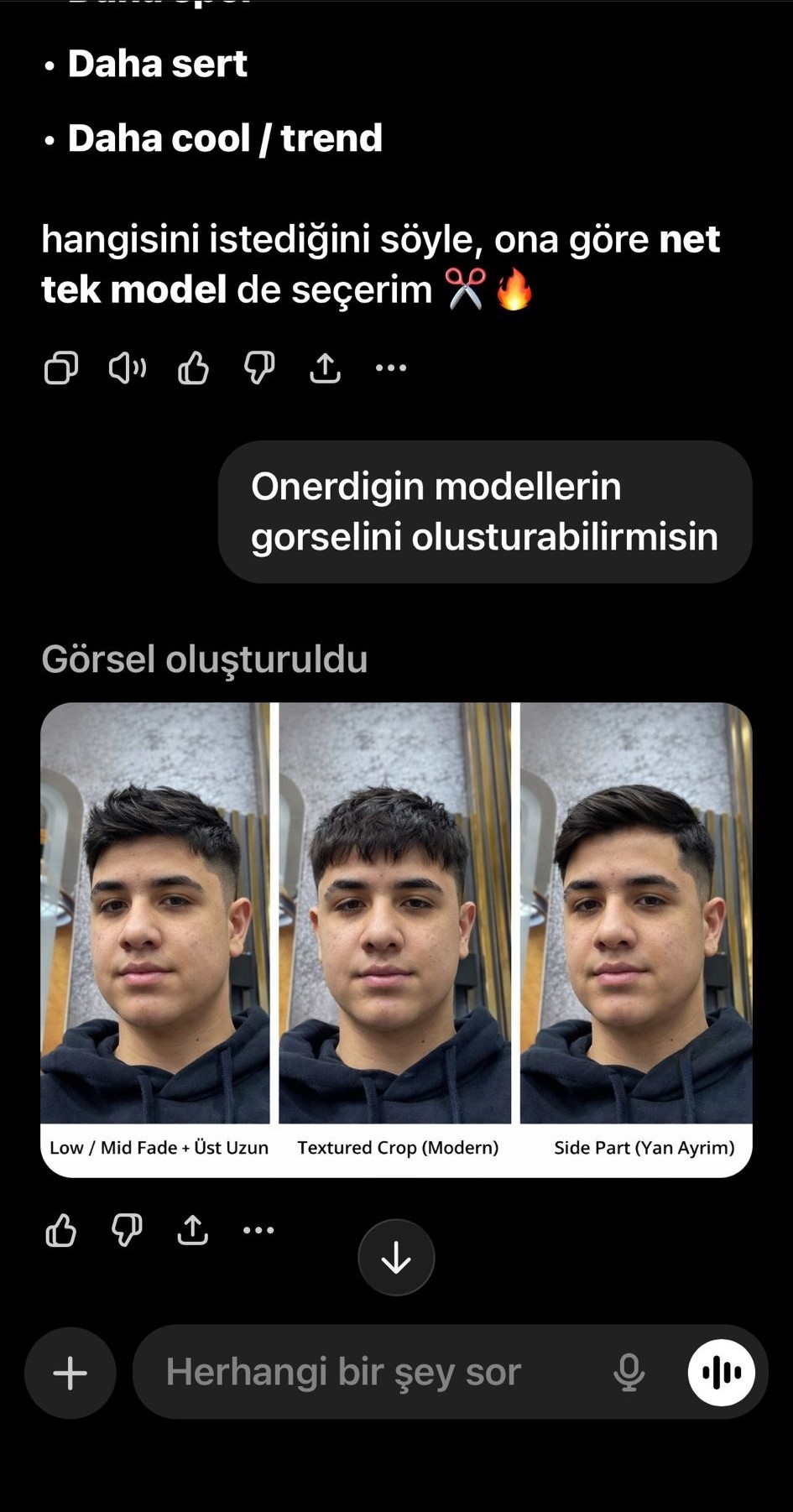Tap the plus button to add an attachment

pos(70,1373)
